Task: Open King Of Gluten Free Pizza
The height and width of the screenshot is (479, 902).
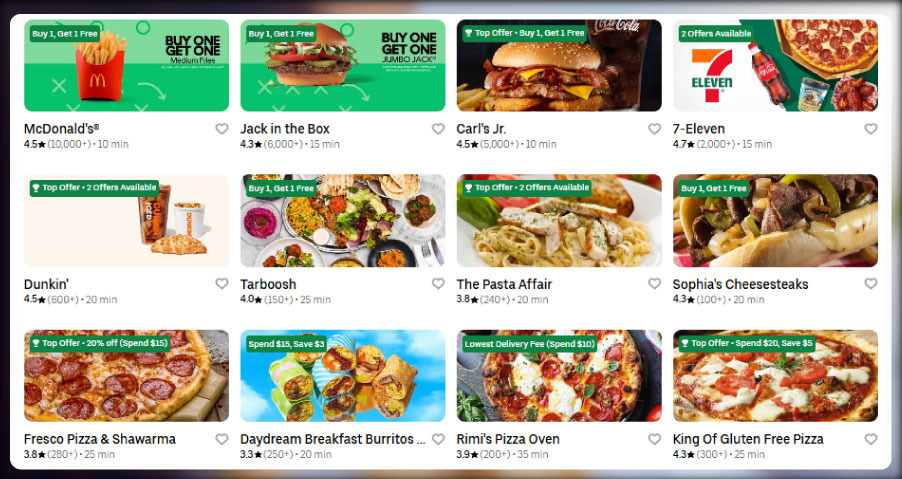Action: [774, 376]
